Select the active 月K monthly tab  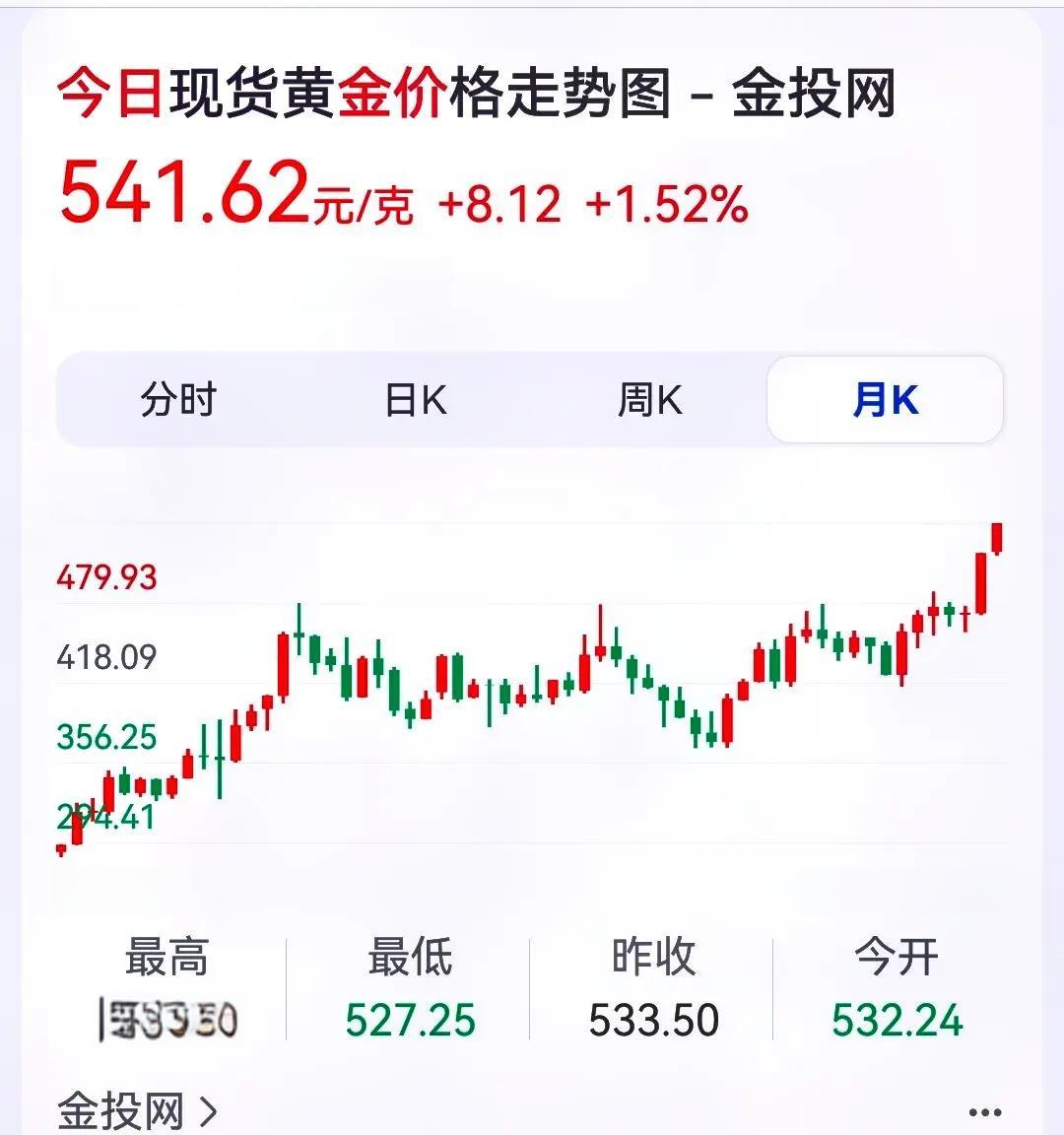pyautogui.click(x=884, y=400)
